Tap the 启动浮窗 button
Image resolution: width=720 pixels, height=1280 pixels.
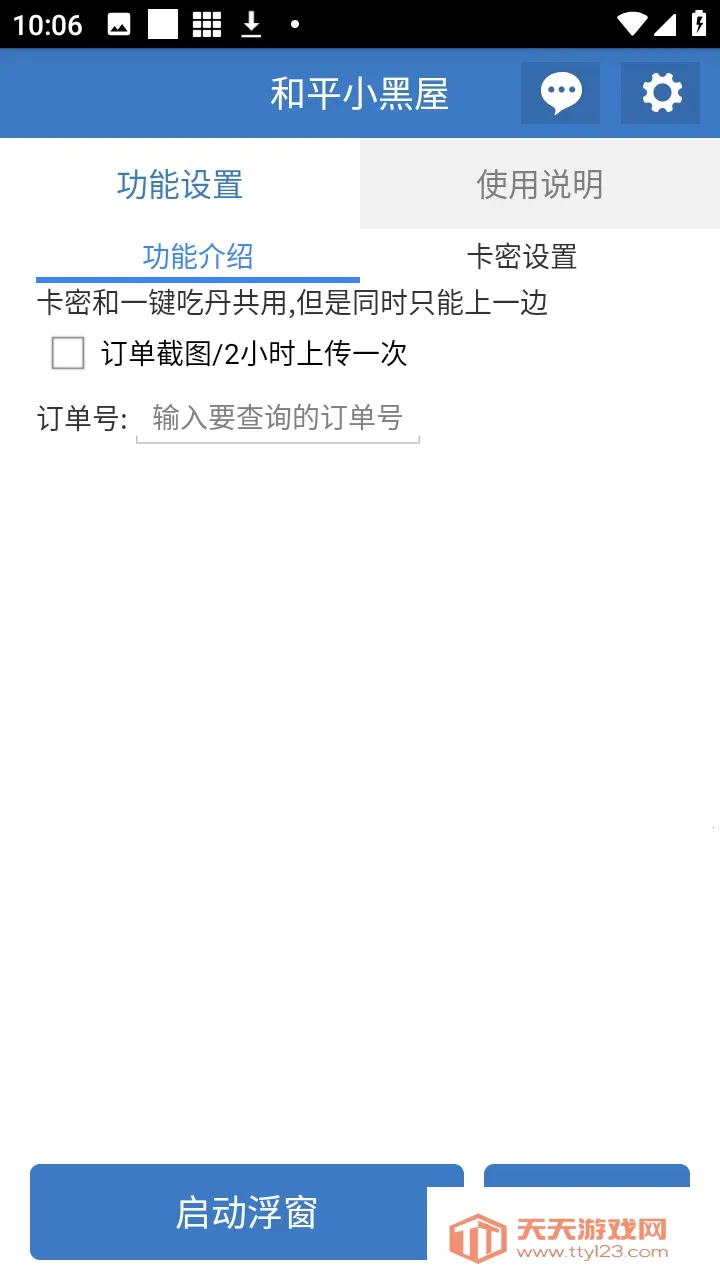click(x=247, y=1212)
